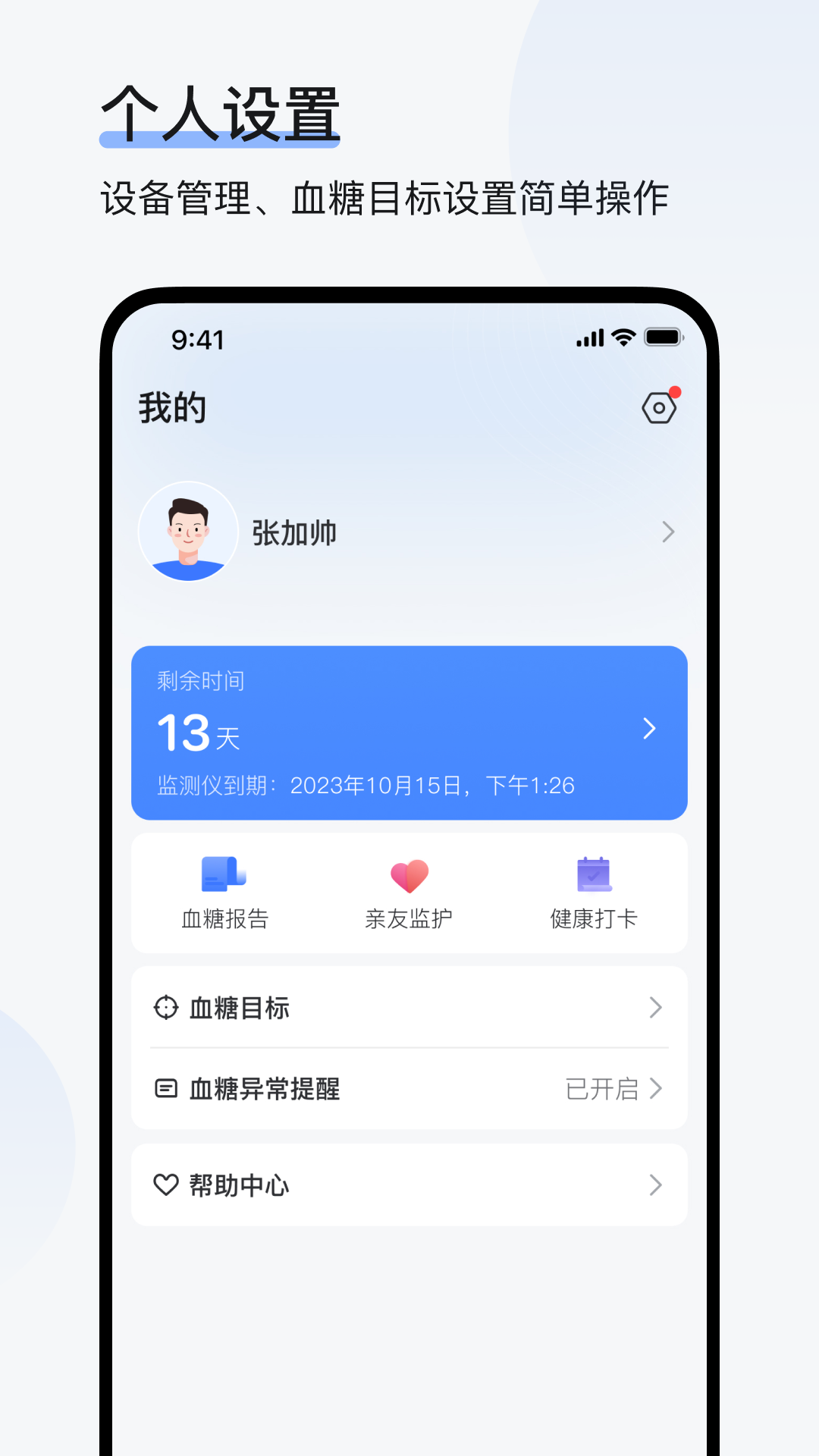Open the settings gear with notification dot

[x=658, y=407]
